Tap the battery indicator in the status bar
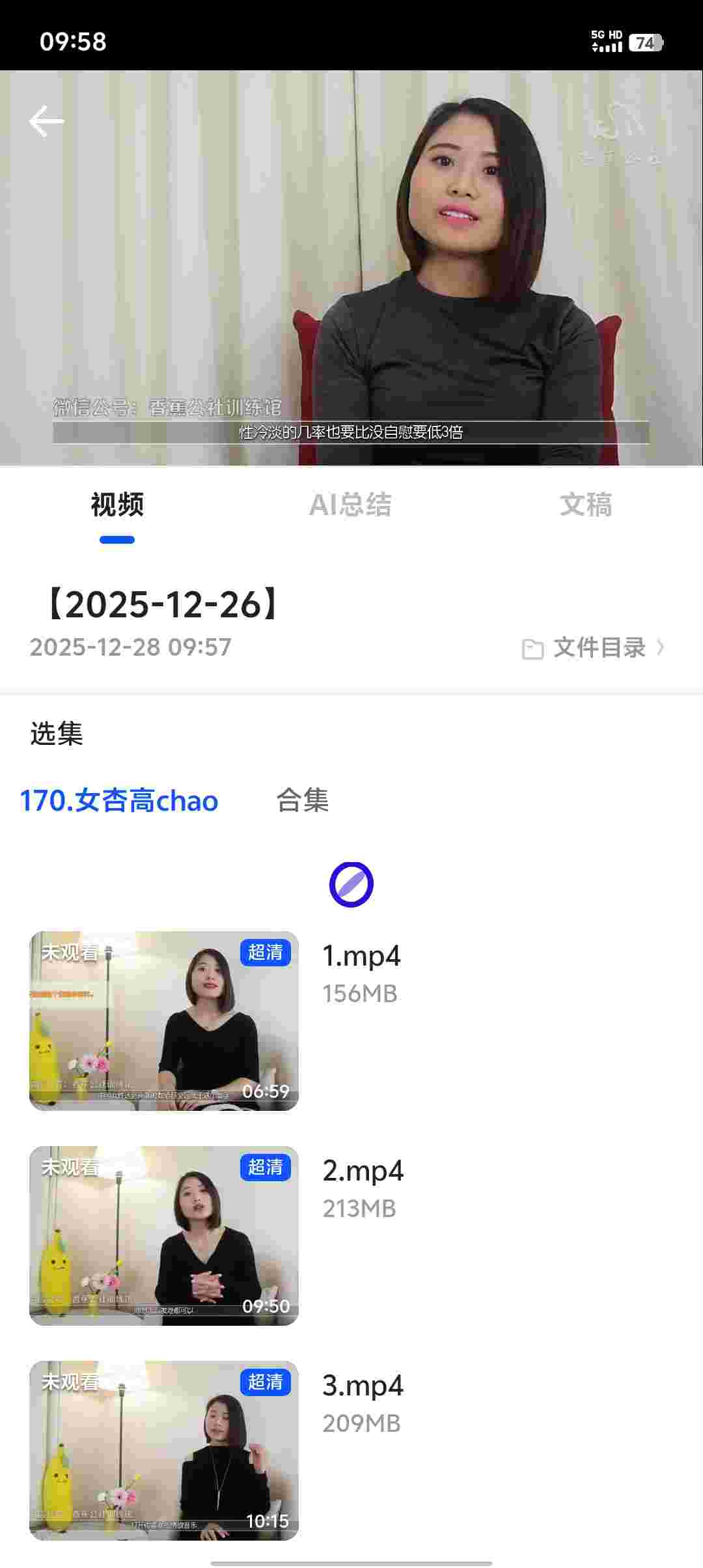 [x=644, y=43]
